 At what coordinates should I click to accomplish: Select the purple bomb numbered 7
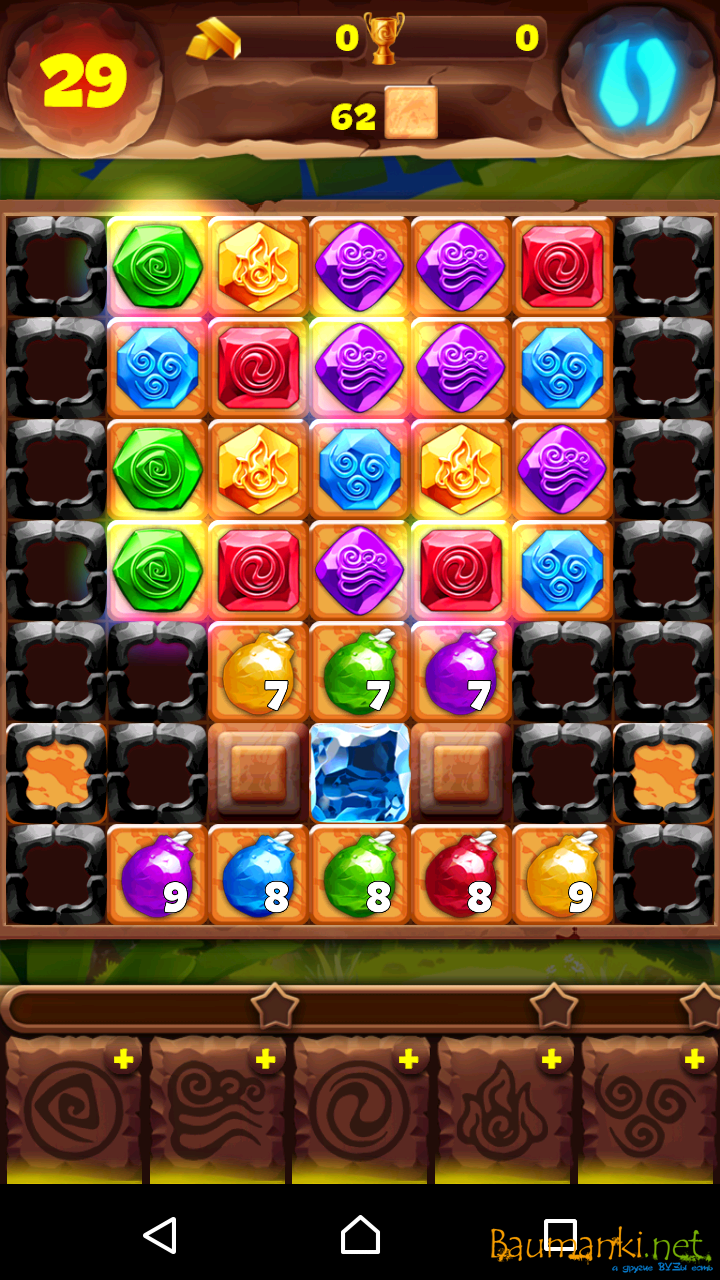[x=460, y=672]
